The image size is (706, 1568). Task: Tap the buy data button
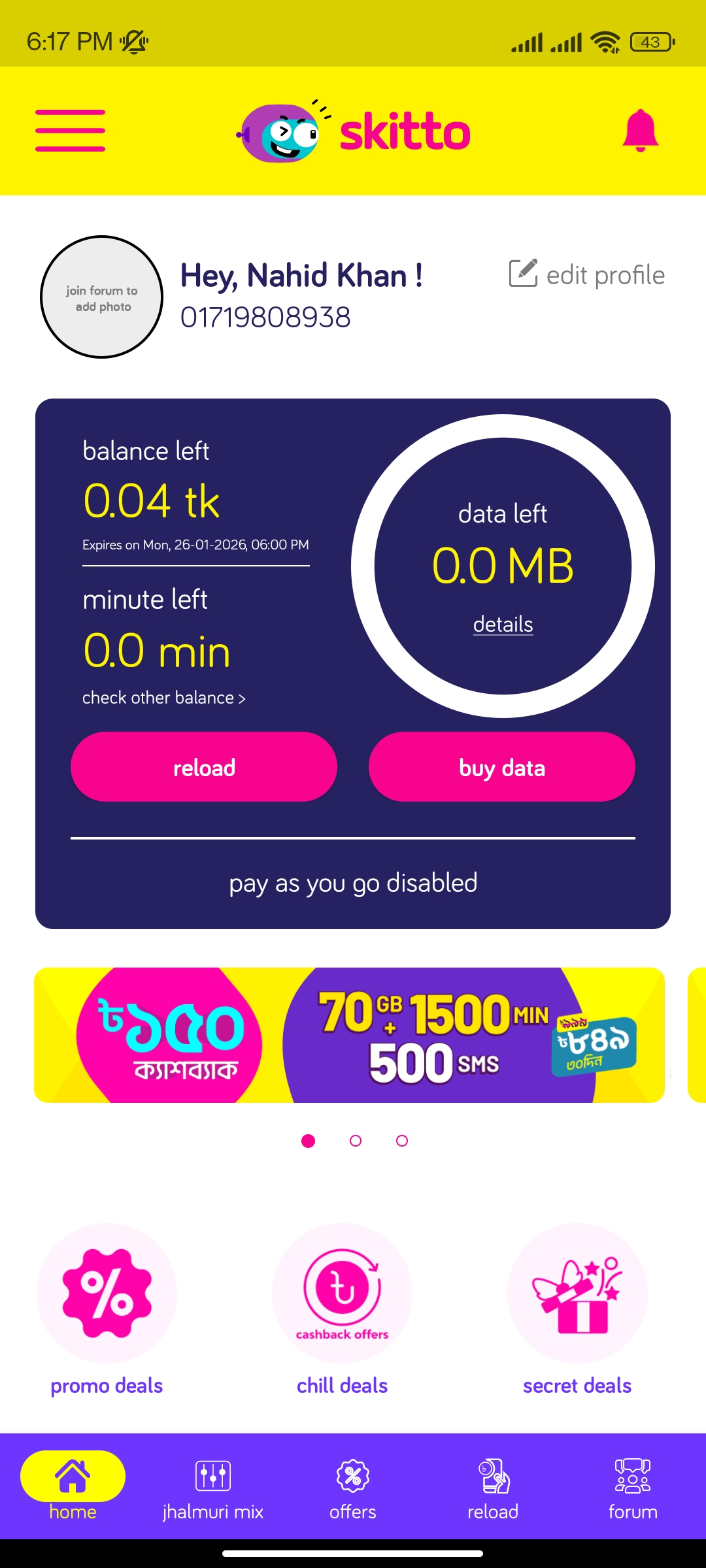pos(502,767)
